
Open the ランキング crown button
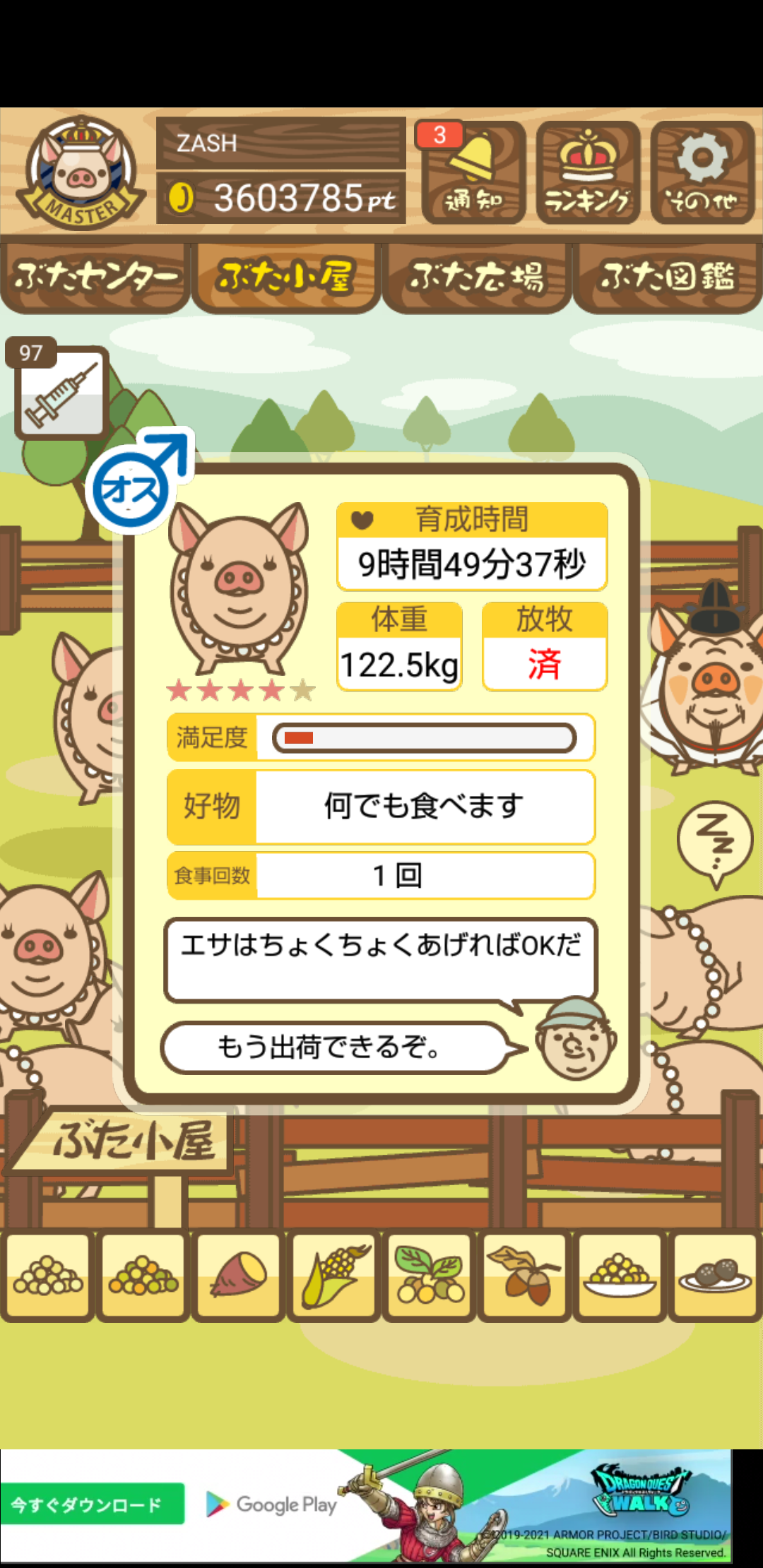tap(588, 172)
